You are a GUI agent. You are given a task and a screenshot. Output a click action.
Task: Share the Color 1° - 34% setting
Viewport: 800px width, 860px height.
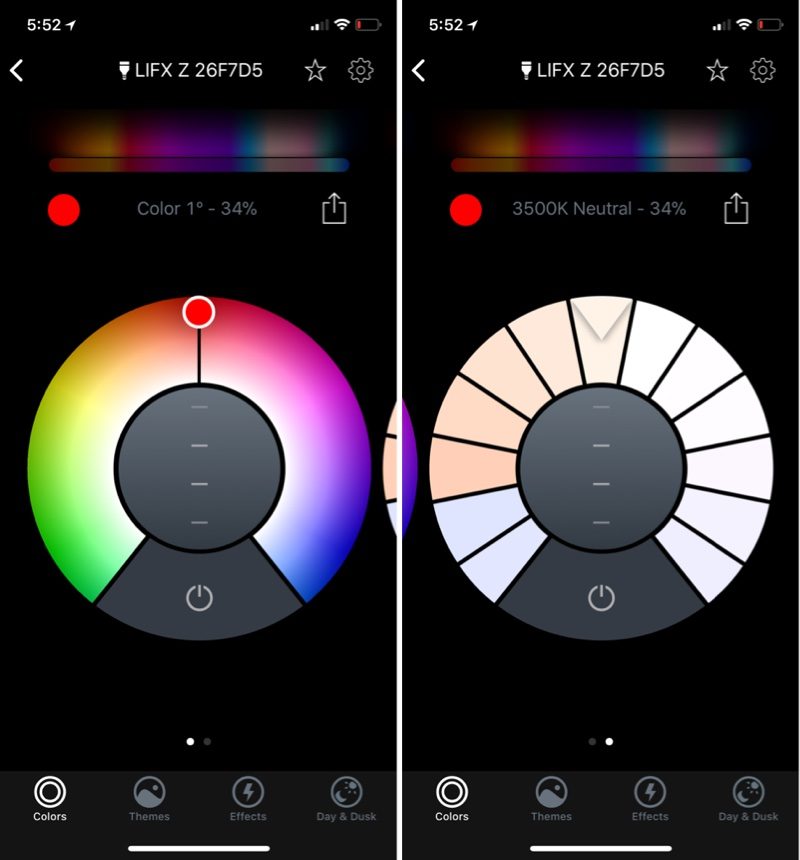[x=334, y=209]
